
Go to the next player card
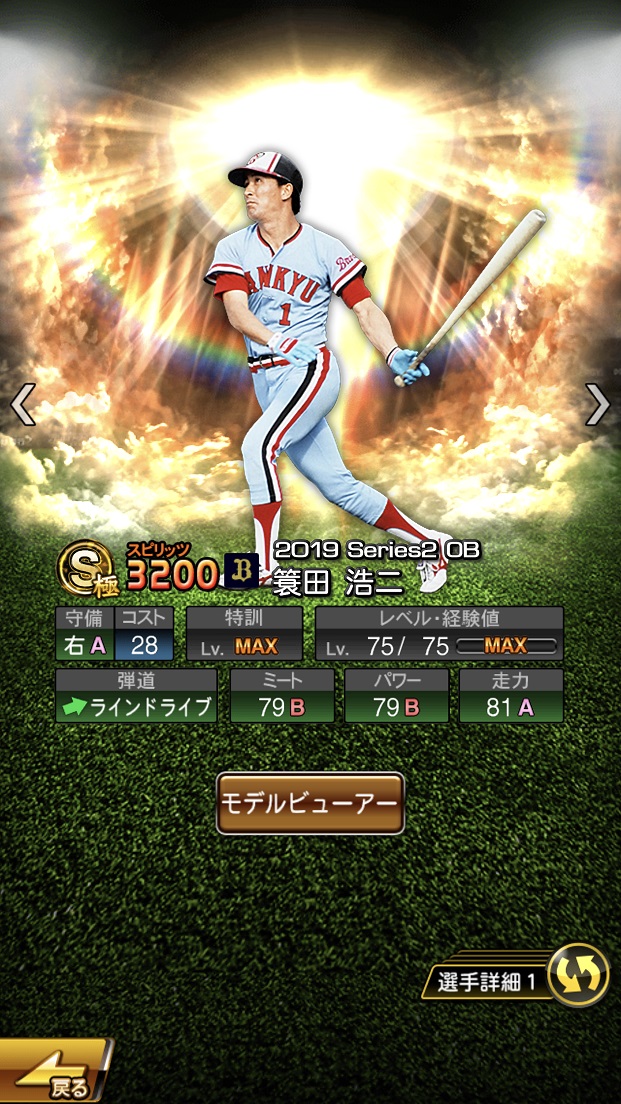click(598, 404)
